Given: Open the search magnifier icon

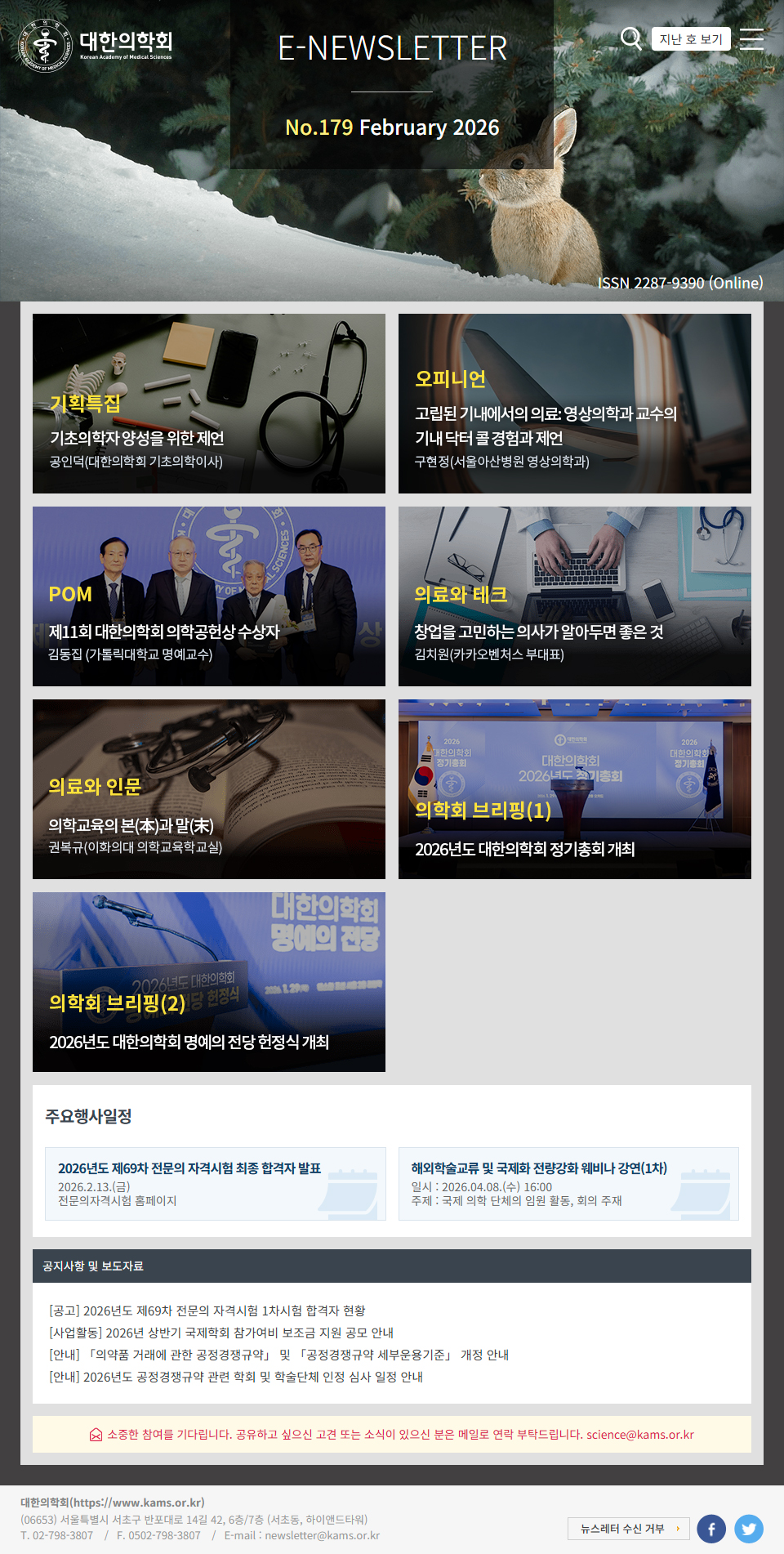Looking at the screenshot, I should pos(630,38).
